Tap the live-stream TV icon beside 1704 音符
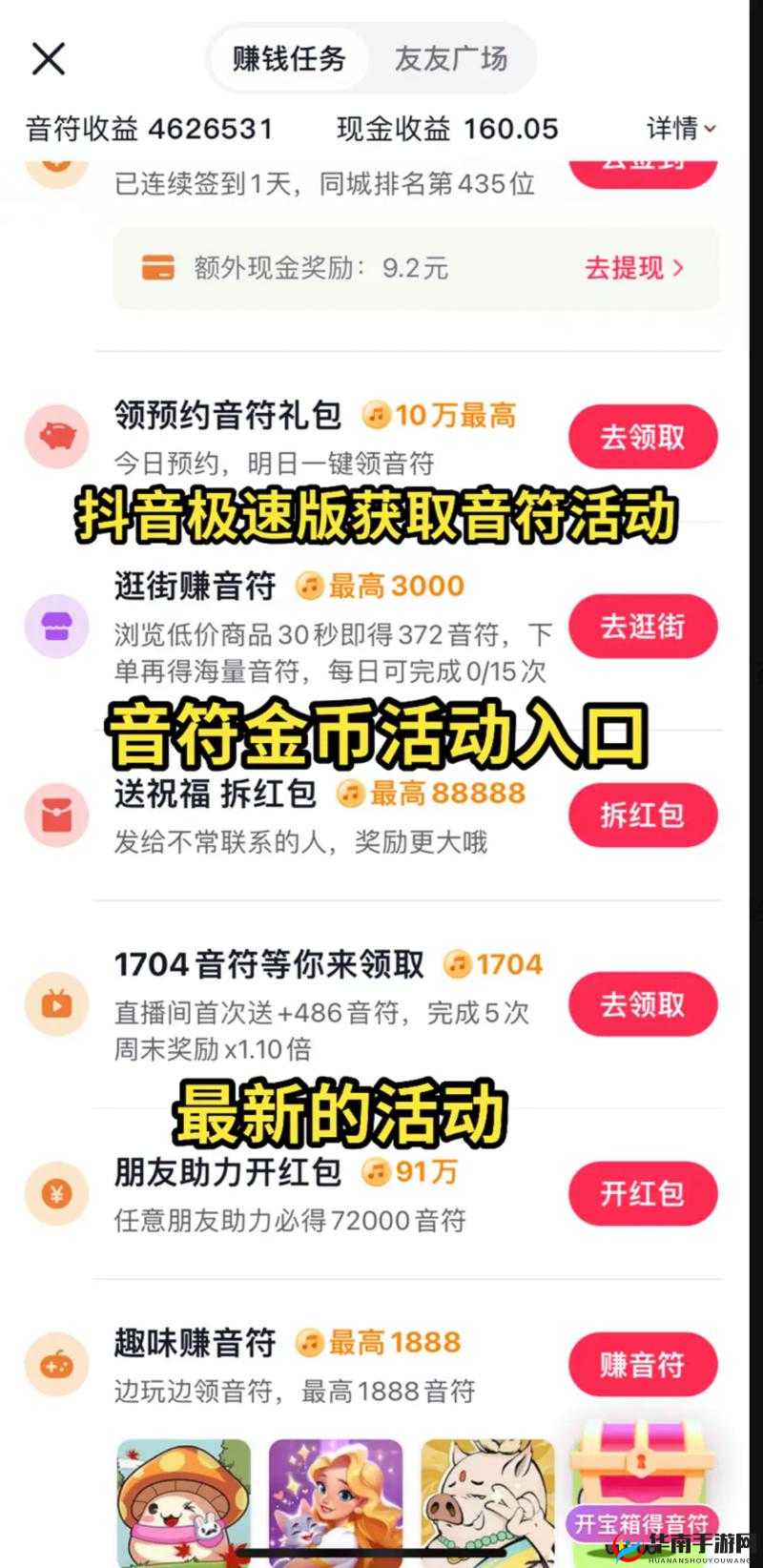The height and width of the screenshot is (1568, 763). click(56, 1004)
